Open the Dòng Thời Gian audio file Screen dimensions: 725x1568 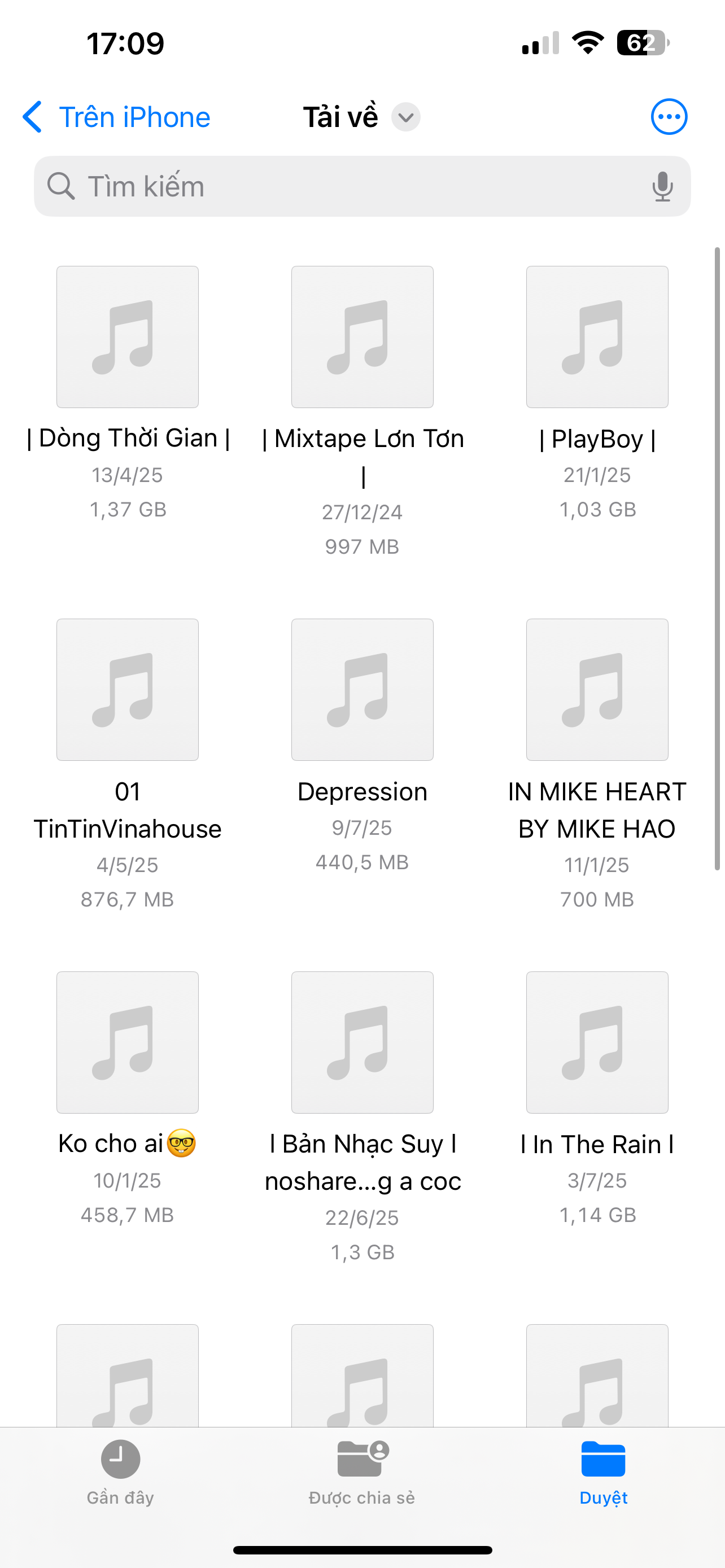click(128, 337)
